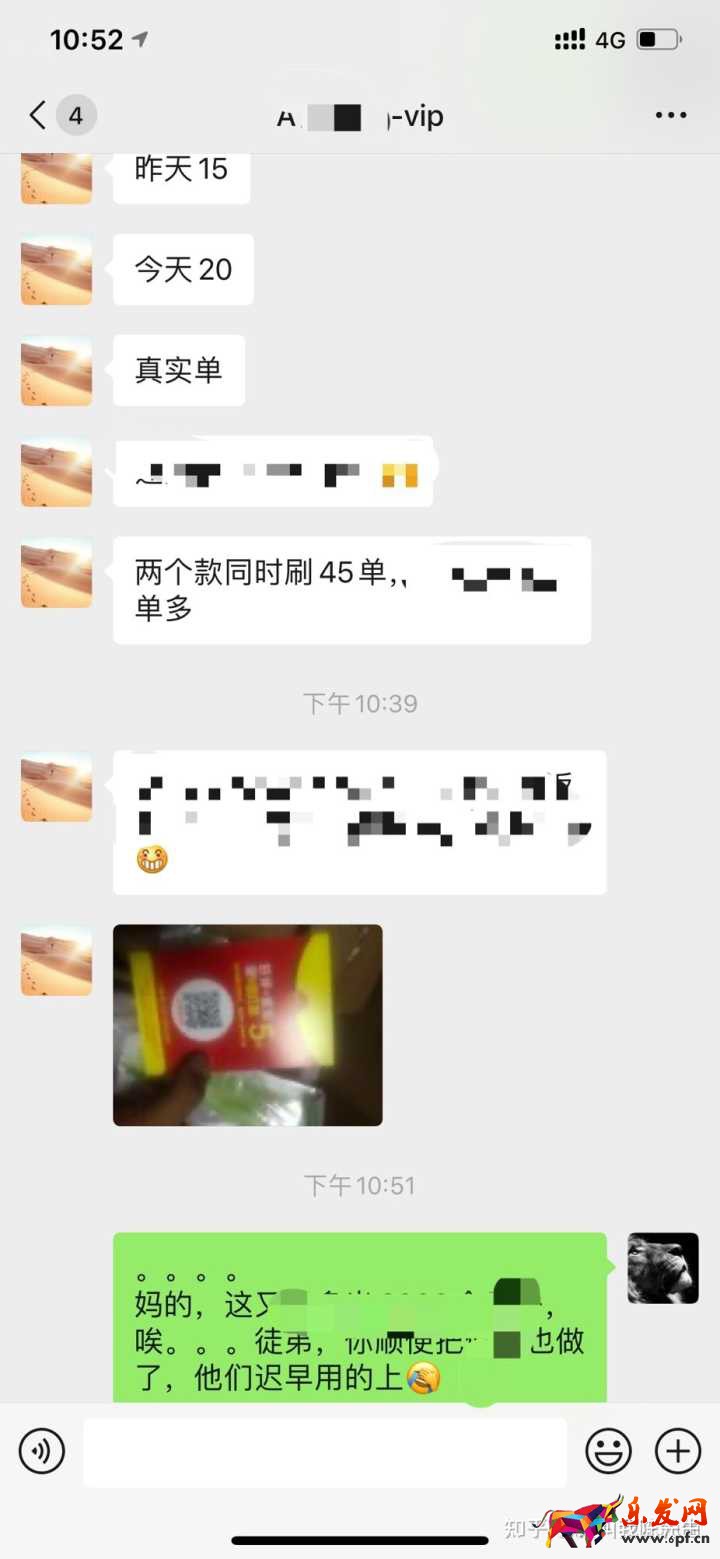Open sender avatar beside 真实单 message
The width and height of the screenshot is (720, 1559).
[56, 371]
